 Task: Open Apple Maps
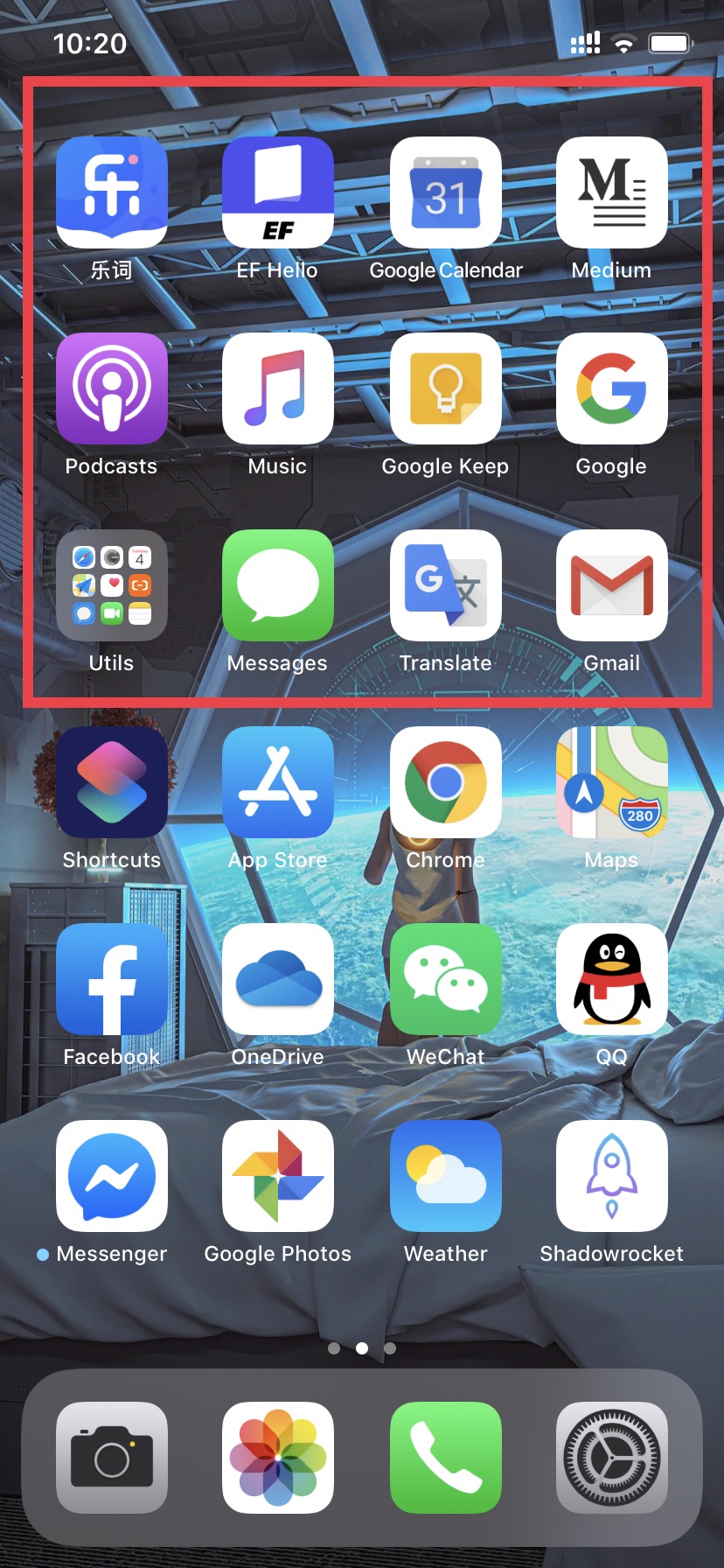click(612, 782)
